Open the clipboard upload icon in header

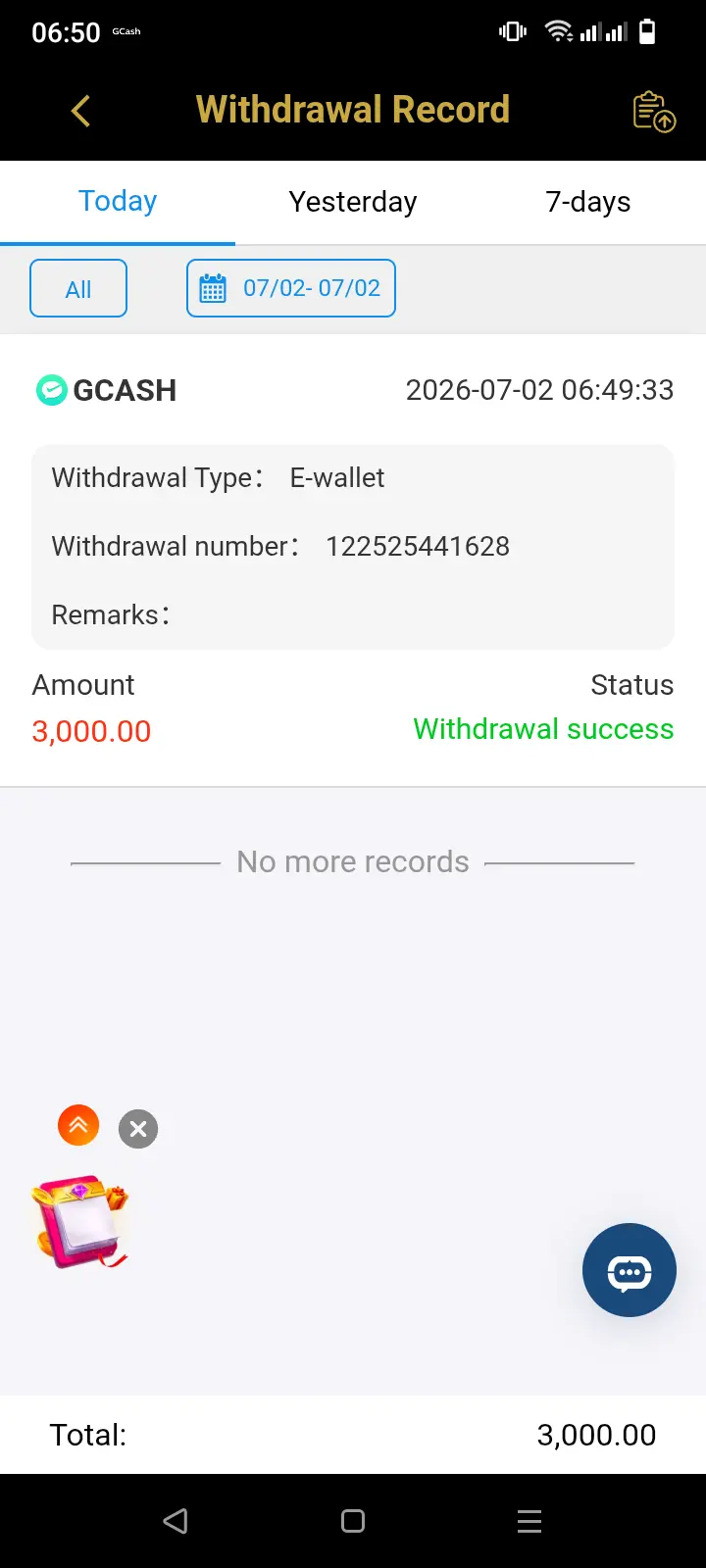[654, 111]
